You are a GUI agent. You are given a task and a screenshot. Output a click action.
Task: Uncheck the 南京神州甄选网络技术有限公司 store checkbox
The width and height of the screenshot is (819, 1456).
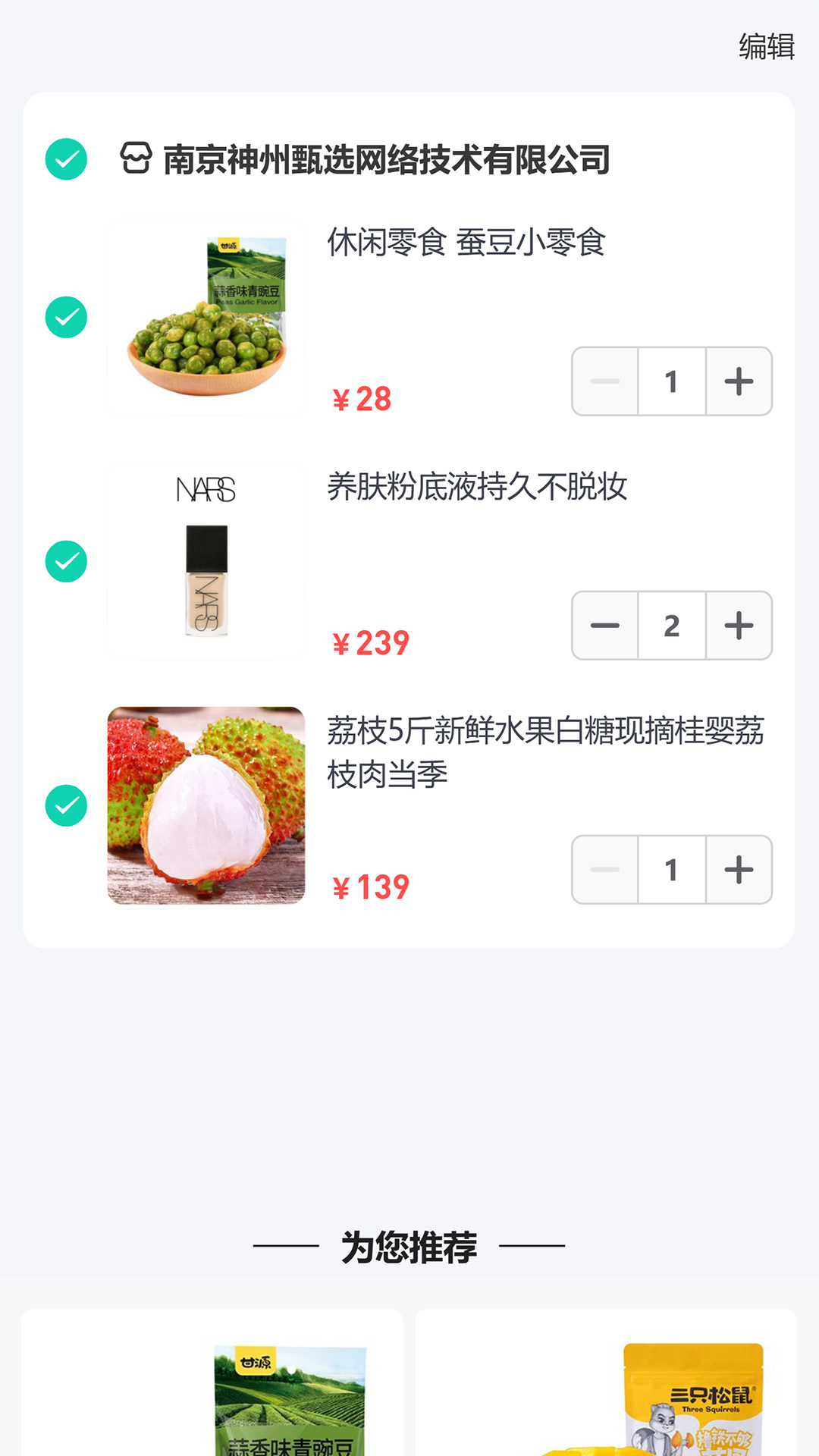pyautogui.click(x=67, y=159)
